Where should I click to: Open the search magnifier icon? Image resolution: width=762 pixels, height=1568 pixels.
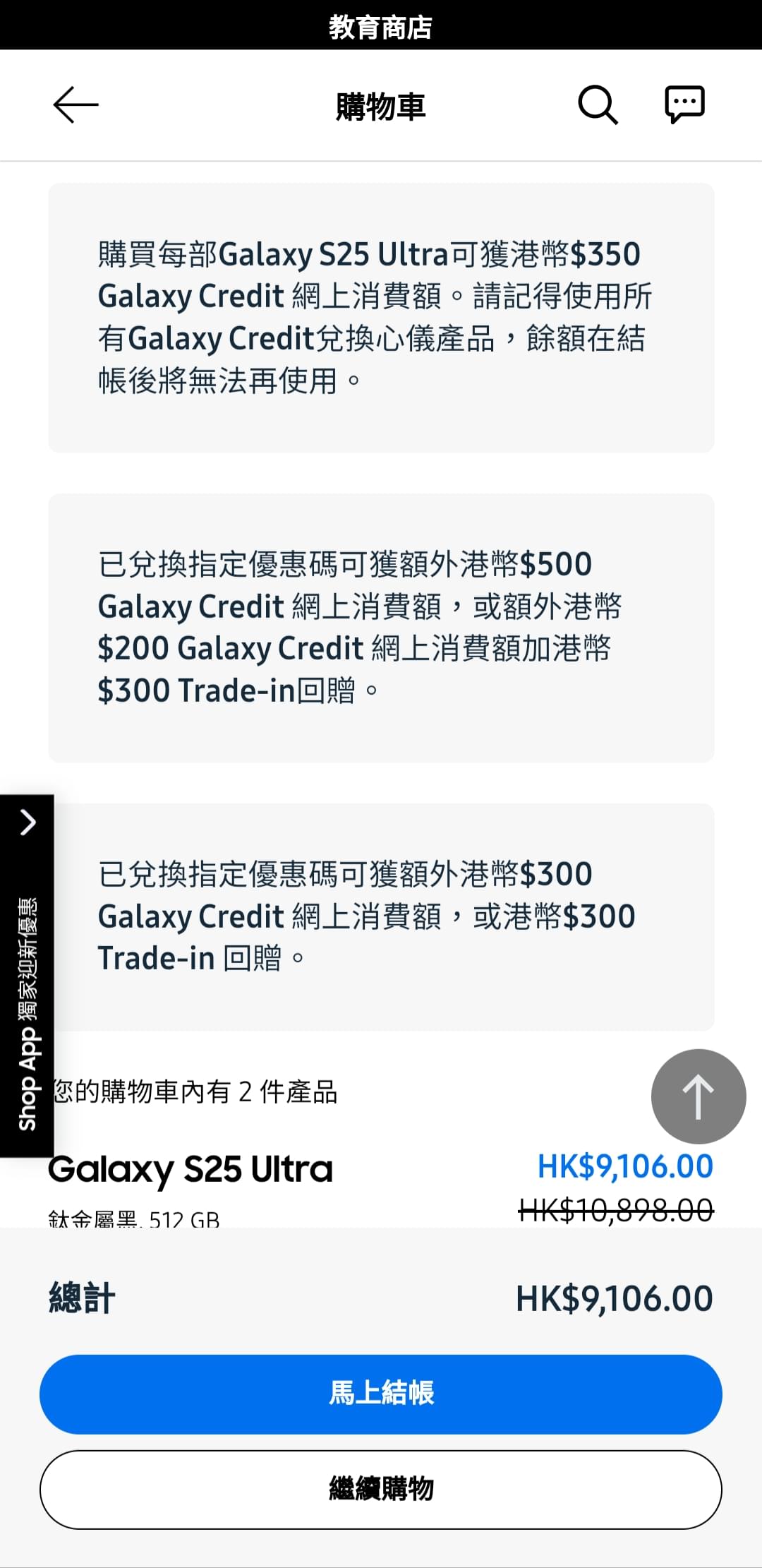click(598, 105)
